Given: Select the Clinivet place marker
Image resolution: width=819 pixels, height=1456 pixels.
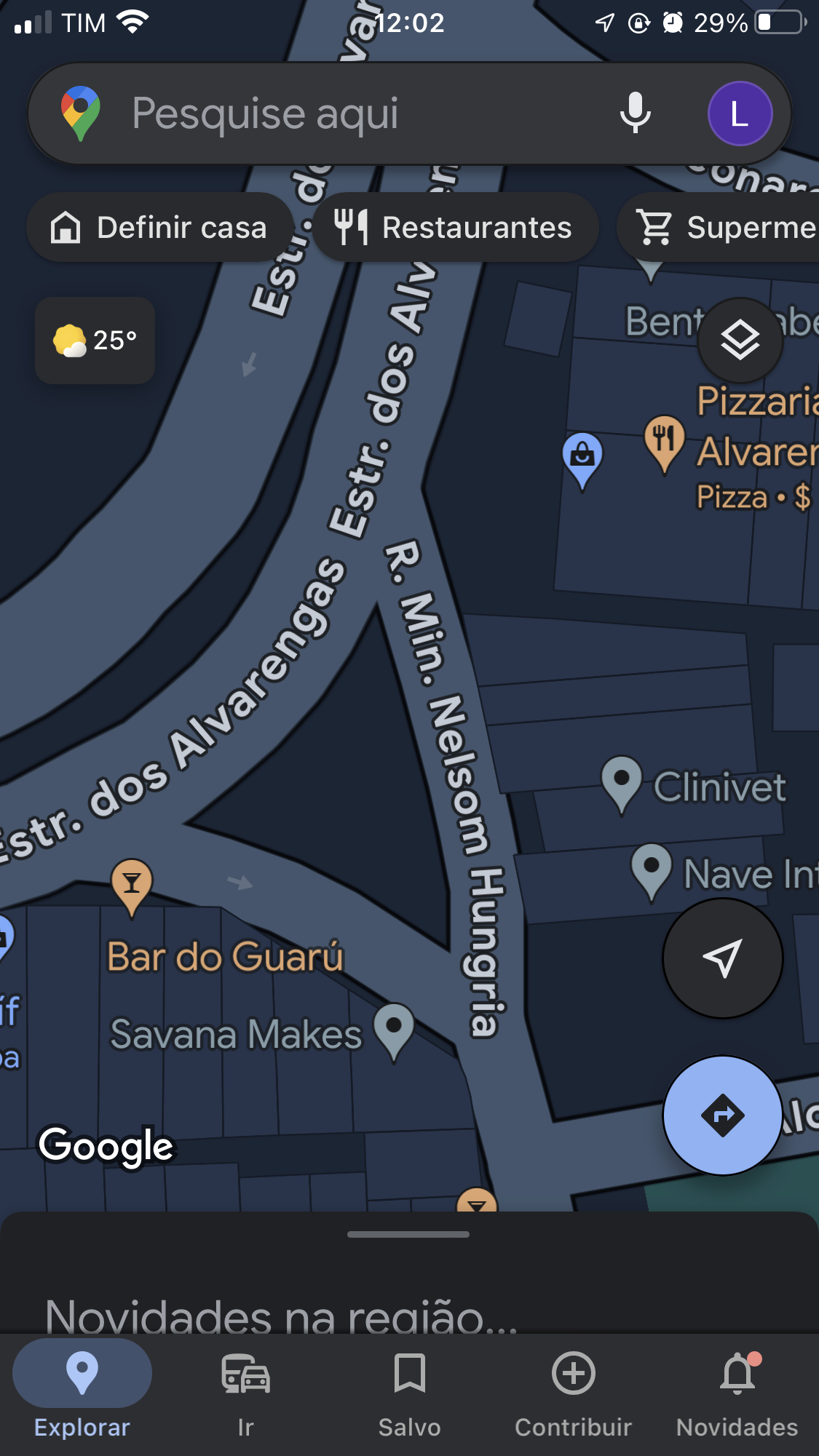Looking at the screenshot, I should pos(622,784).
